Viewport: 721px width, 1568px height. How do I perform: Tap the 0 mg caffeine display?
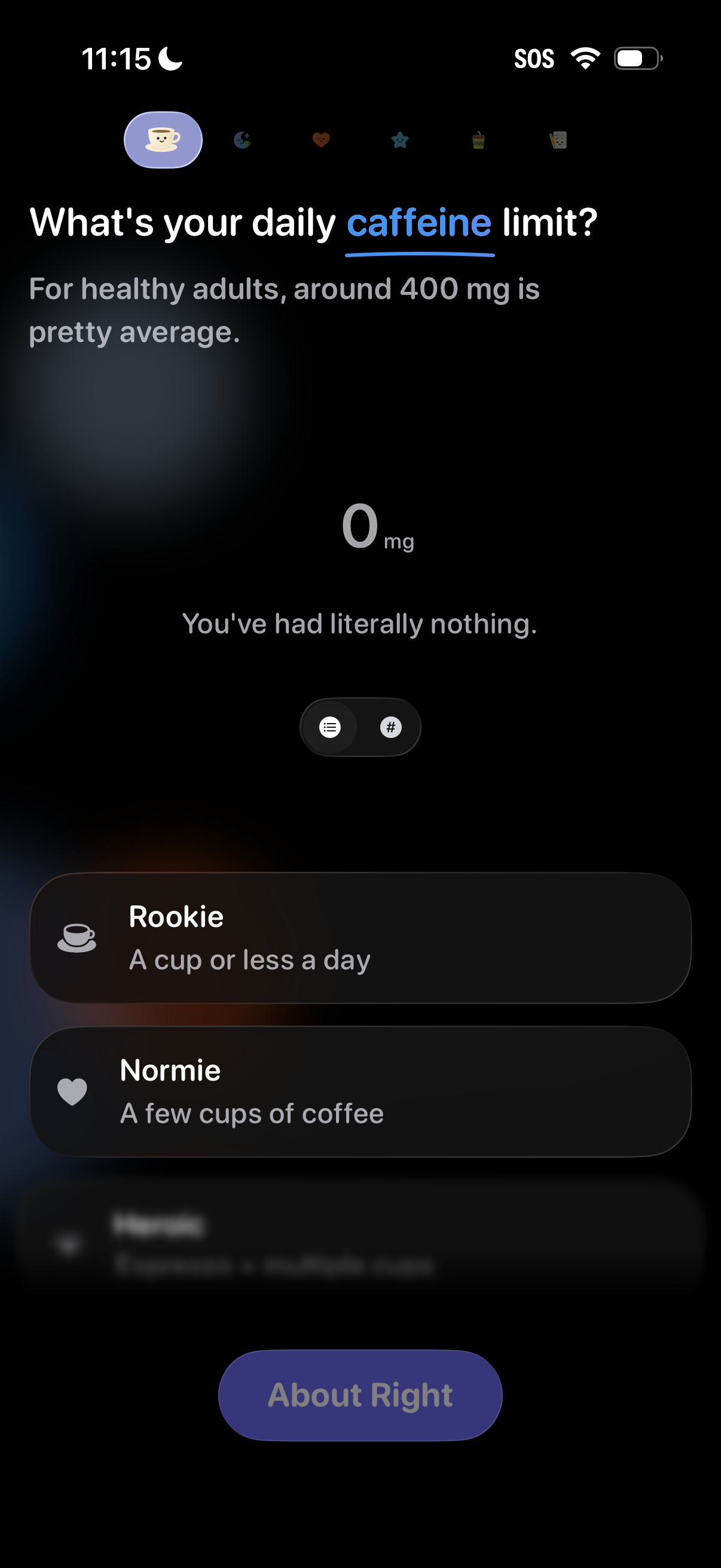tap(370, 531)
